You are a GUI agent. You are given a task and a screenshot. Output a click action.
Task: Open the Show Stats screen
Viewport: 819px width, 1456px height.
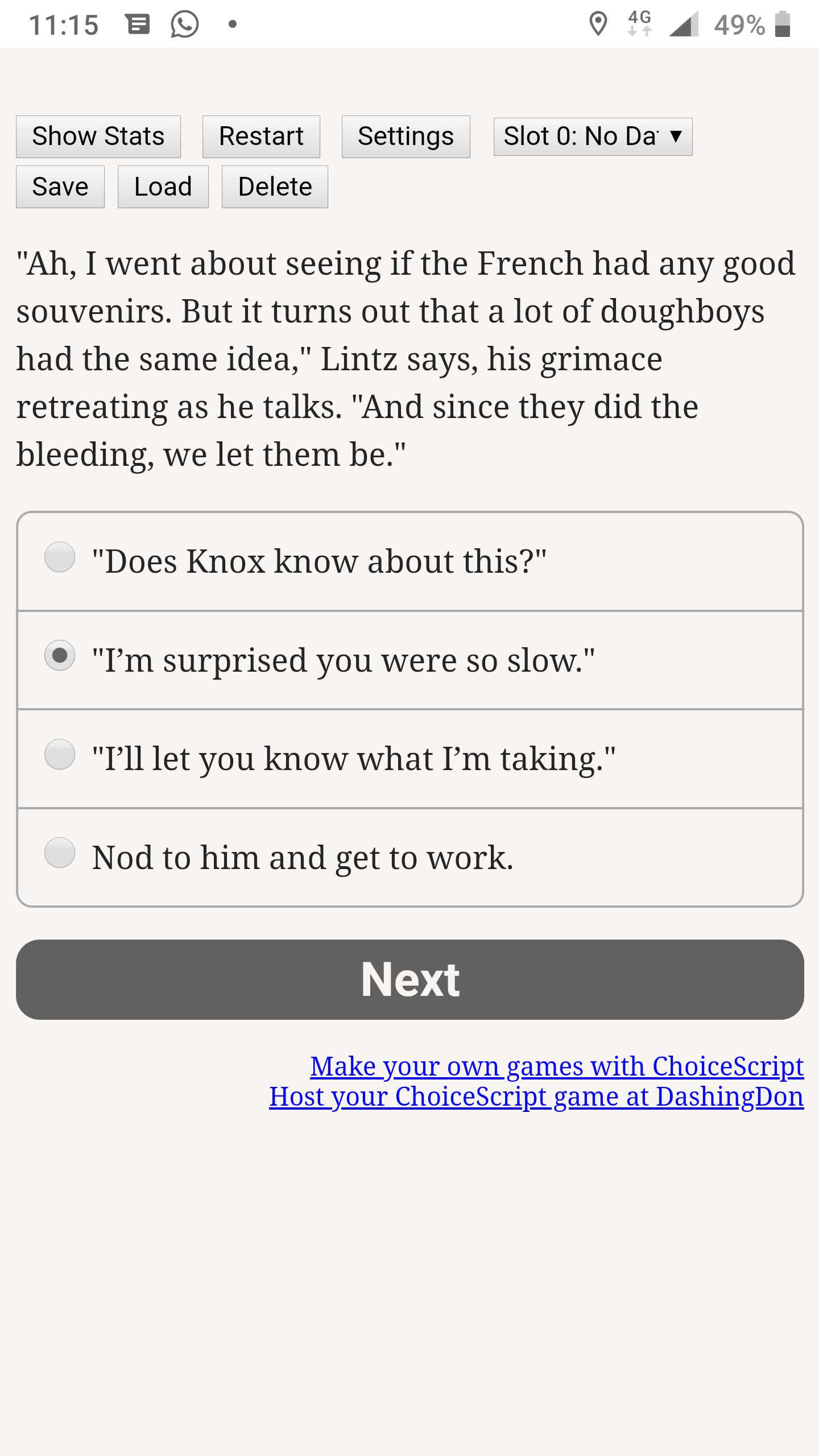click(98, 136)
